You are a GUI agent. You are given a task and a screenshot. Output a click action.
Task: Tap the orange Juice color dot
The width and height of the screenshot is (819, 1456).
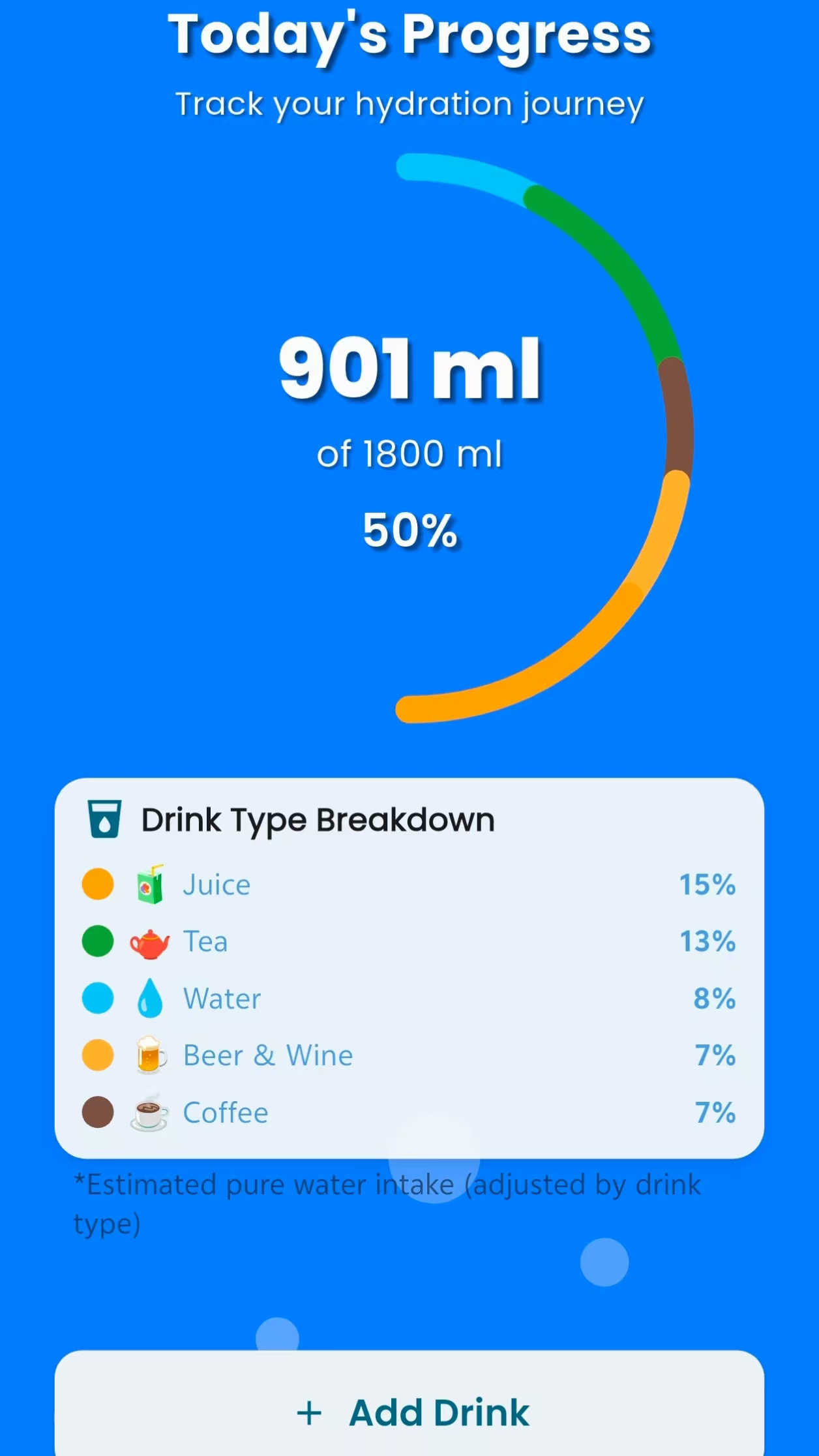tap(97, 885)
